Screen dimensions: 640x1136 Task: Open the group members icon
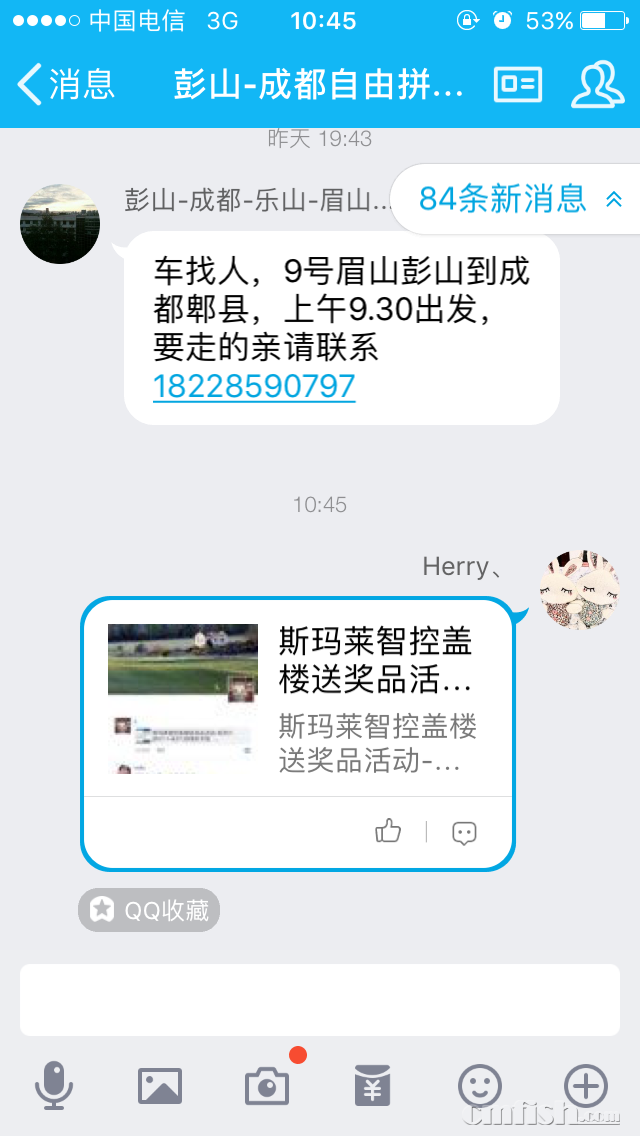coord(598,85)
